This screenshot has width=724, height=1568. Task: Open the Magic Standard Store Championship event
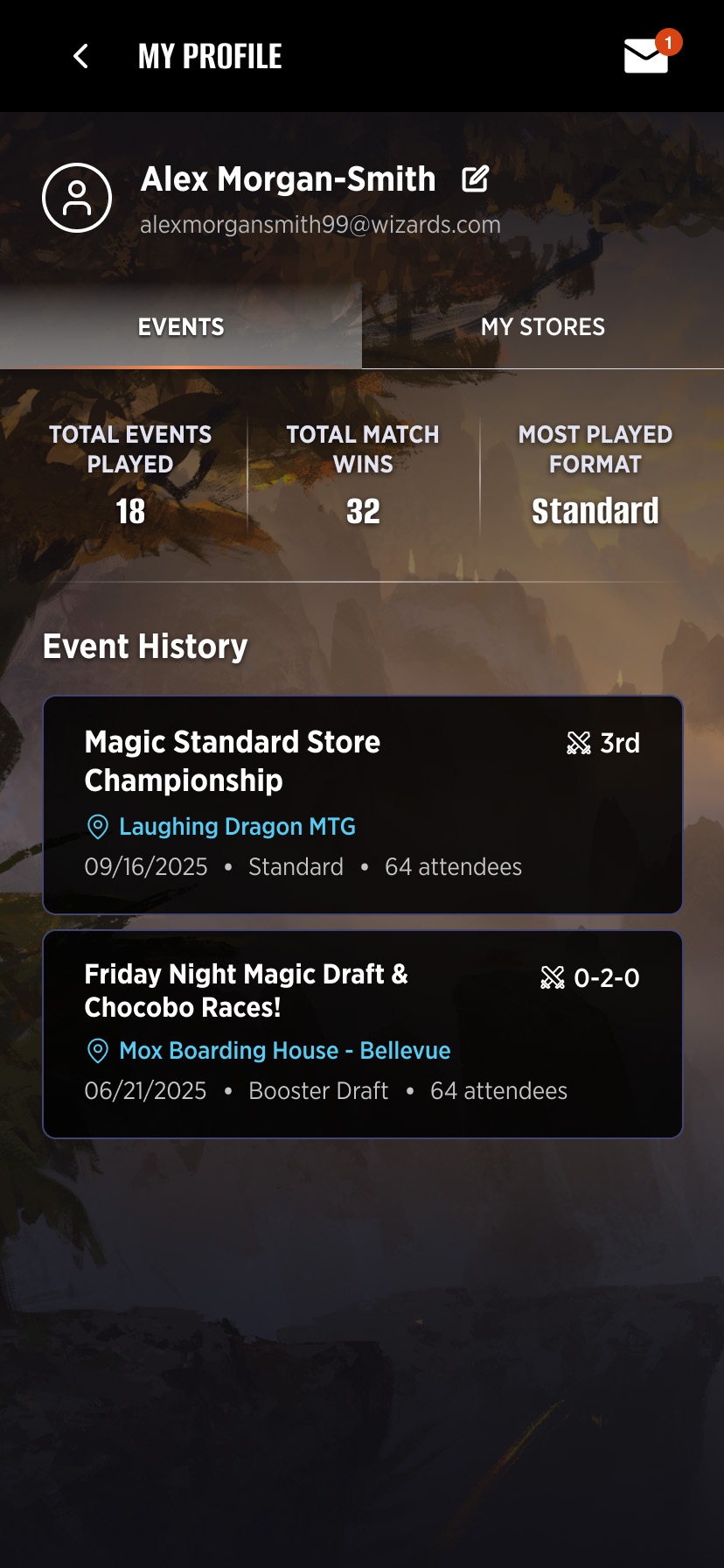tap(233, 760)
